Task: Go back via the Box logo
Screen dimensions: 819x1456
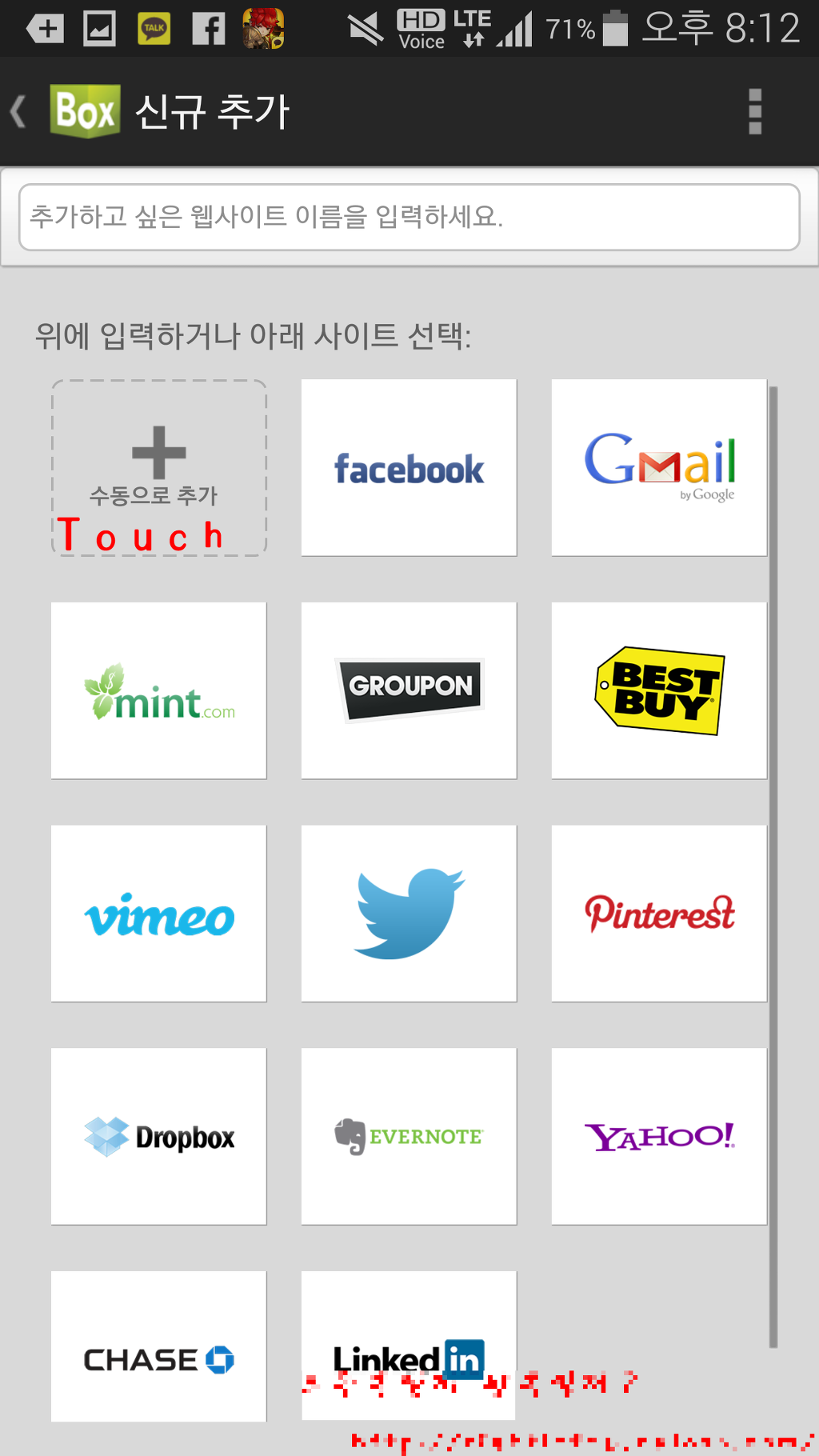Action: point(84,111)
